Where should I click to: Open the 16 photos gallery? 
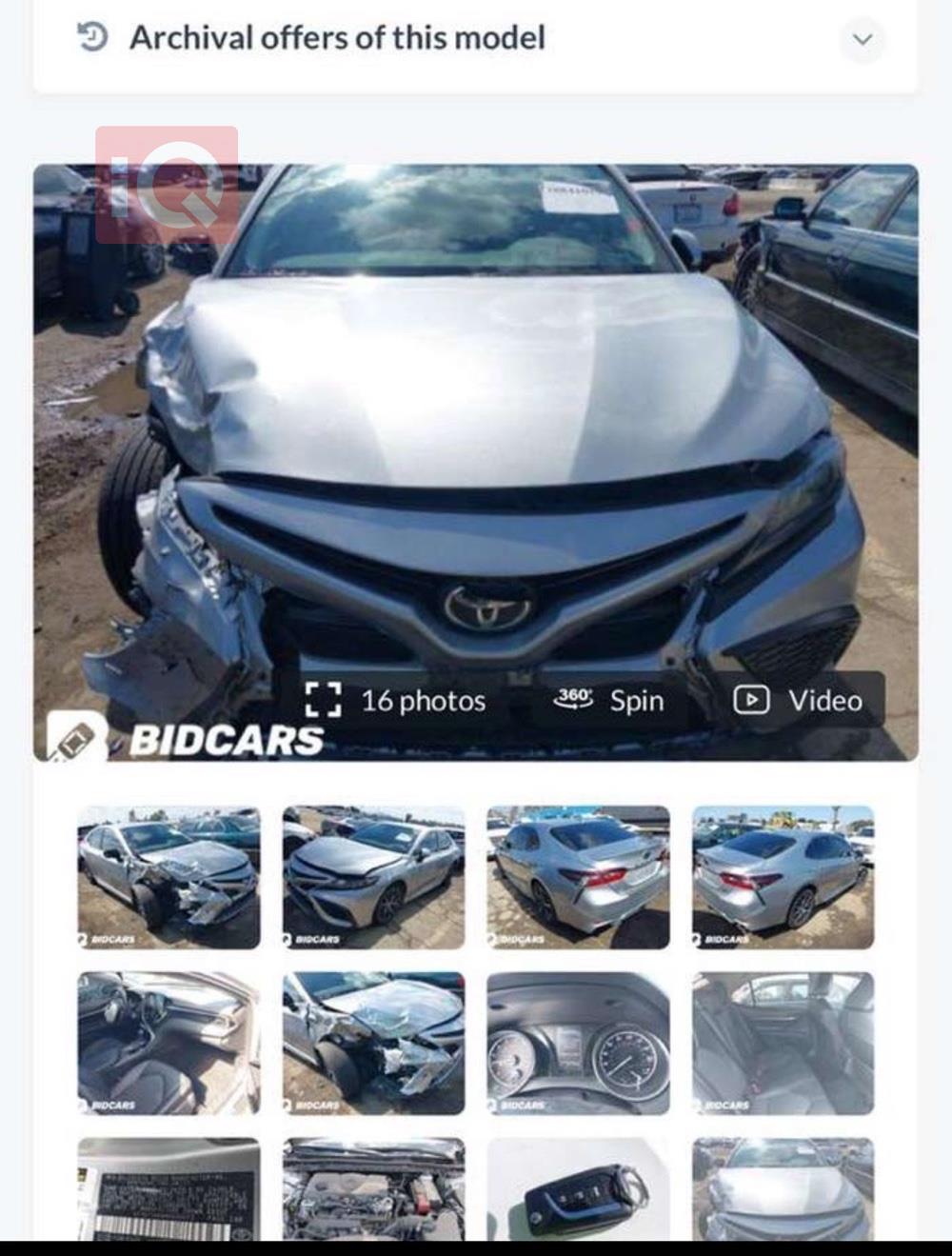click(x=395, y=701)
